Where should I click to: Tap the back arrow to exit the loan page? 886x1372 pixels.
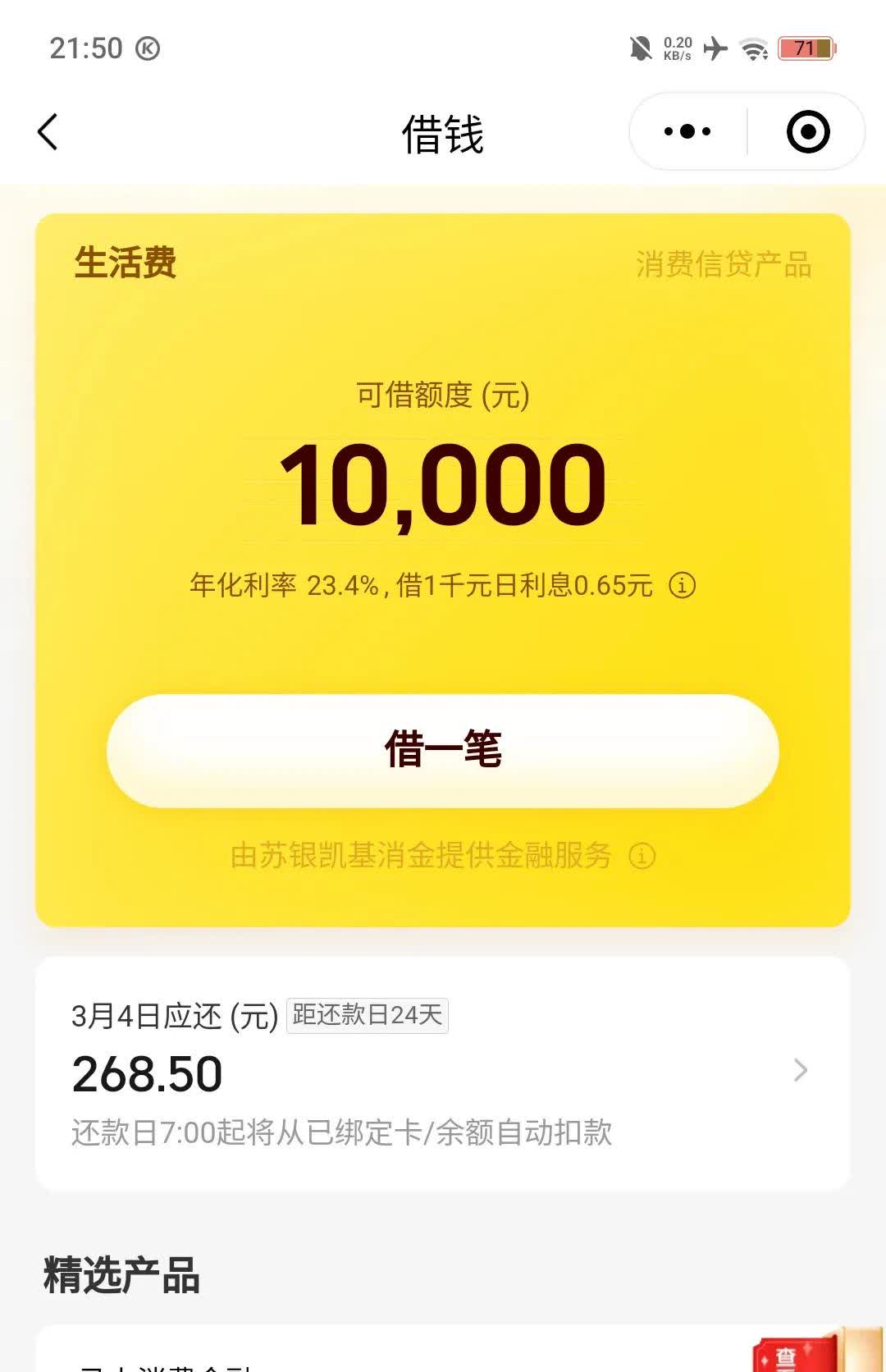pyautogui.click(x=47, y=132)
